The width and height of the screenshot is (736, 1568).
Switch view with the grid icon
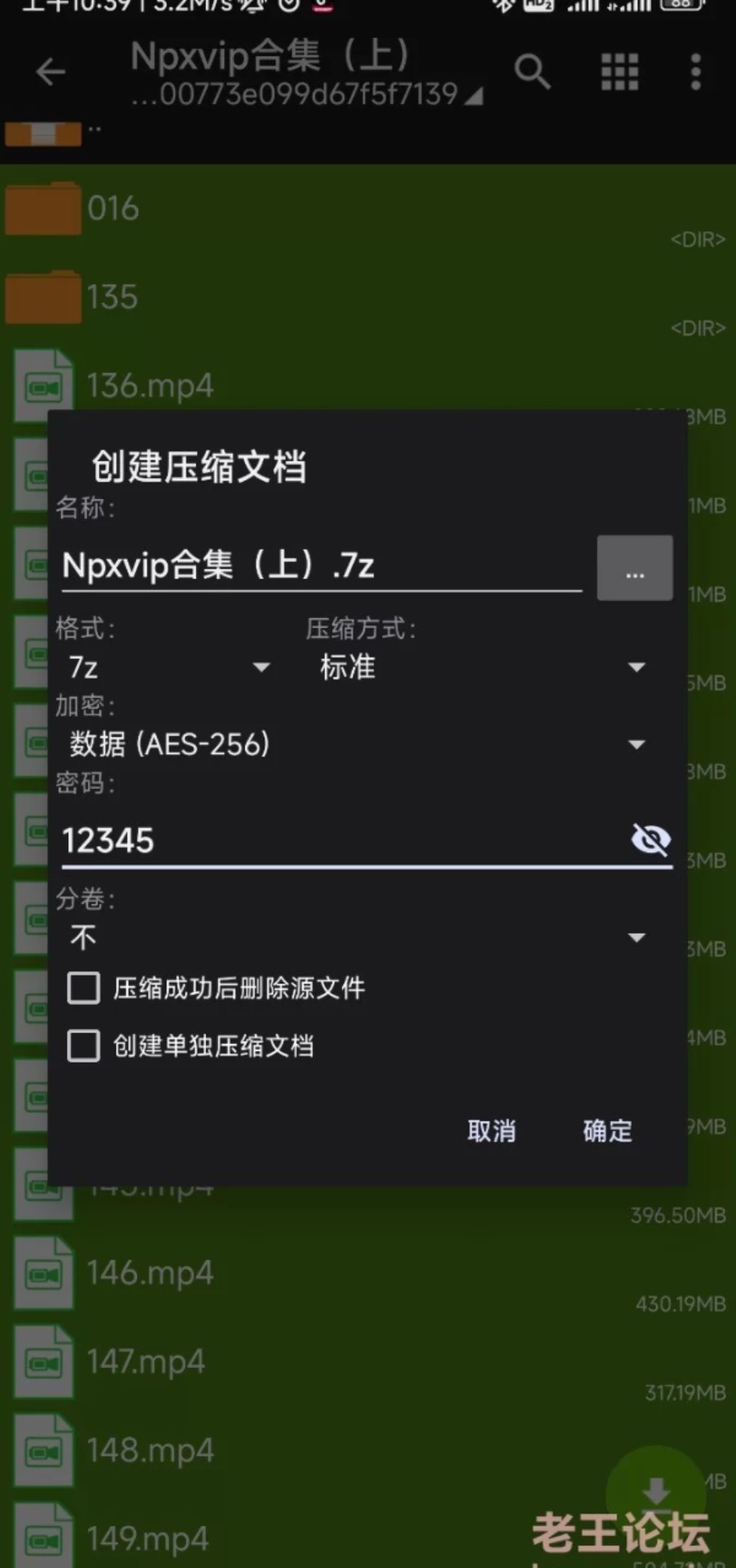(619, 73)
